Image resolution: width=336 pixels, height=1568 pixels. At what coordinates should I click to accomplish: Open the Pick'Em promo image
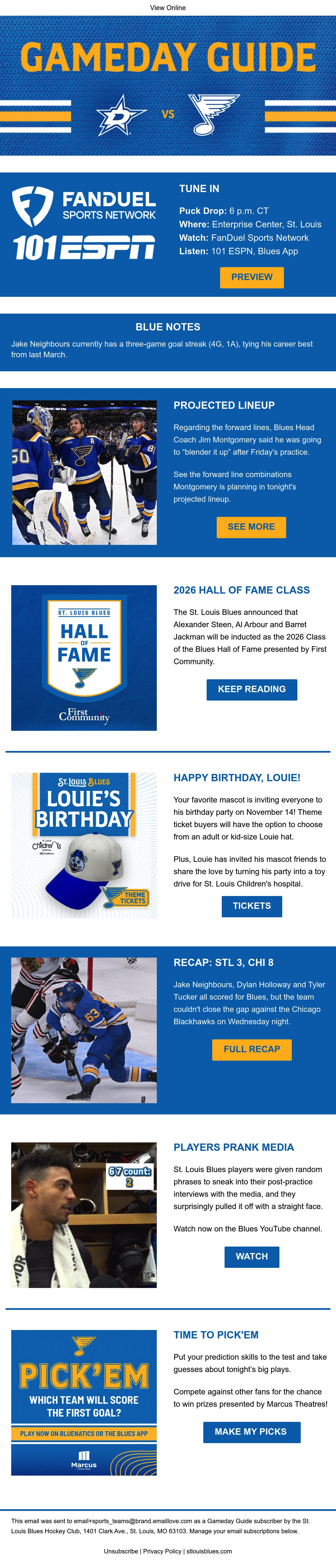click(84, 1403)
